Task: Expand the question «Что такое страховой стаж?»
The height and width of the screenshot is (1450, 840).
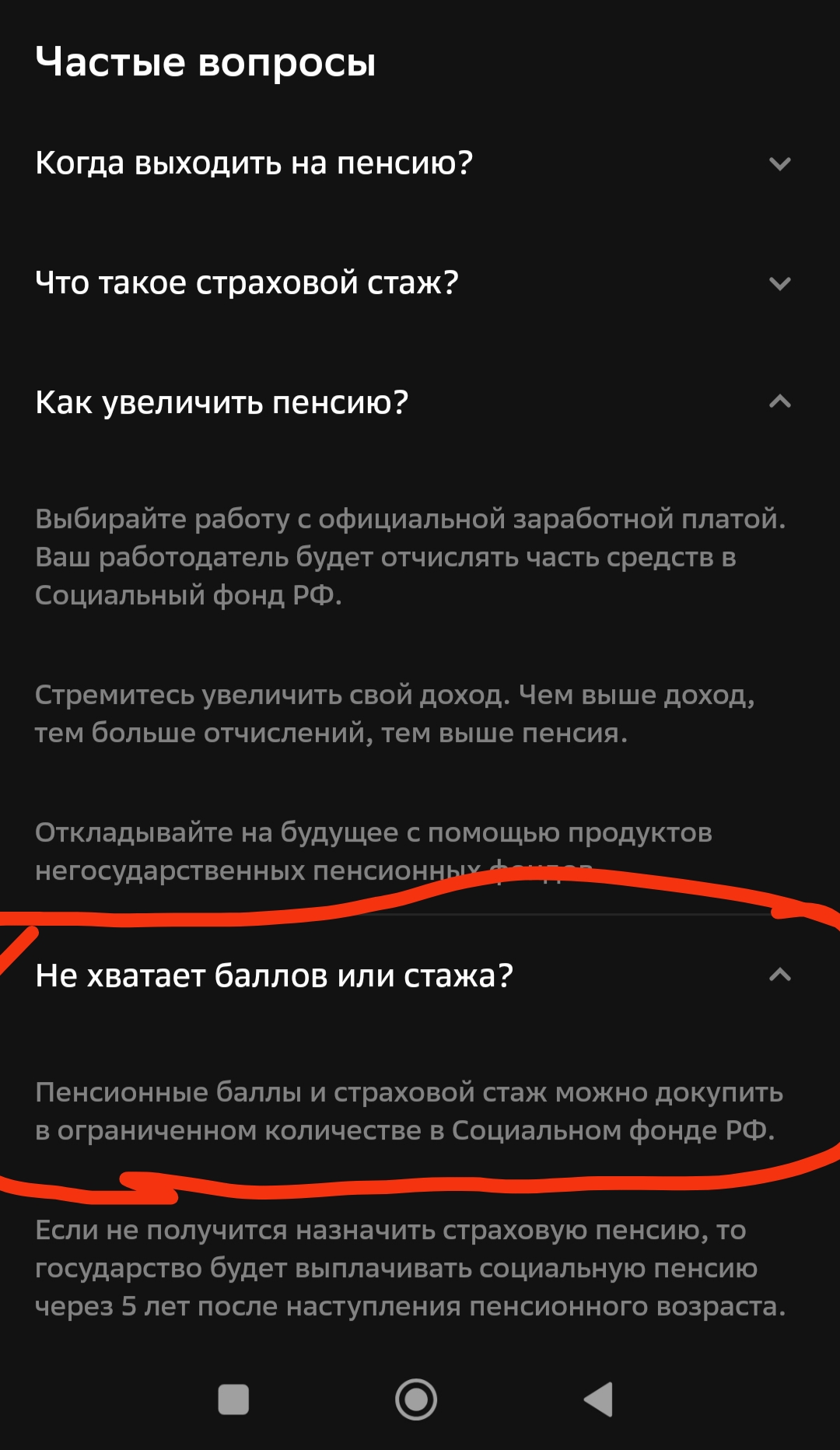Action: click(420, 283)
